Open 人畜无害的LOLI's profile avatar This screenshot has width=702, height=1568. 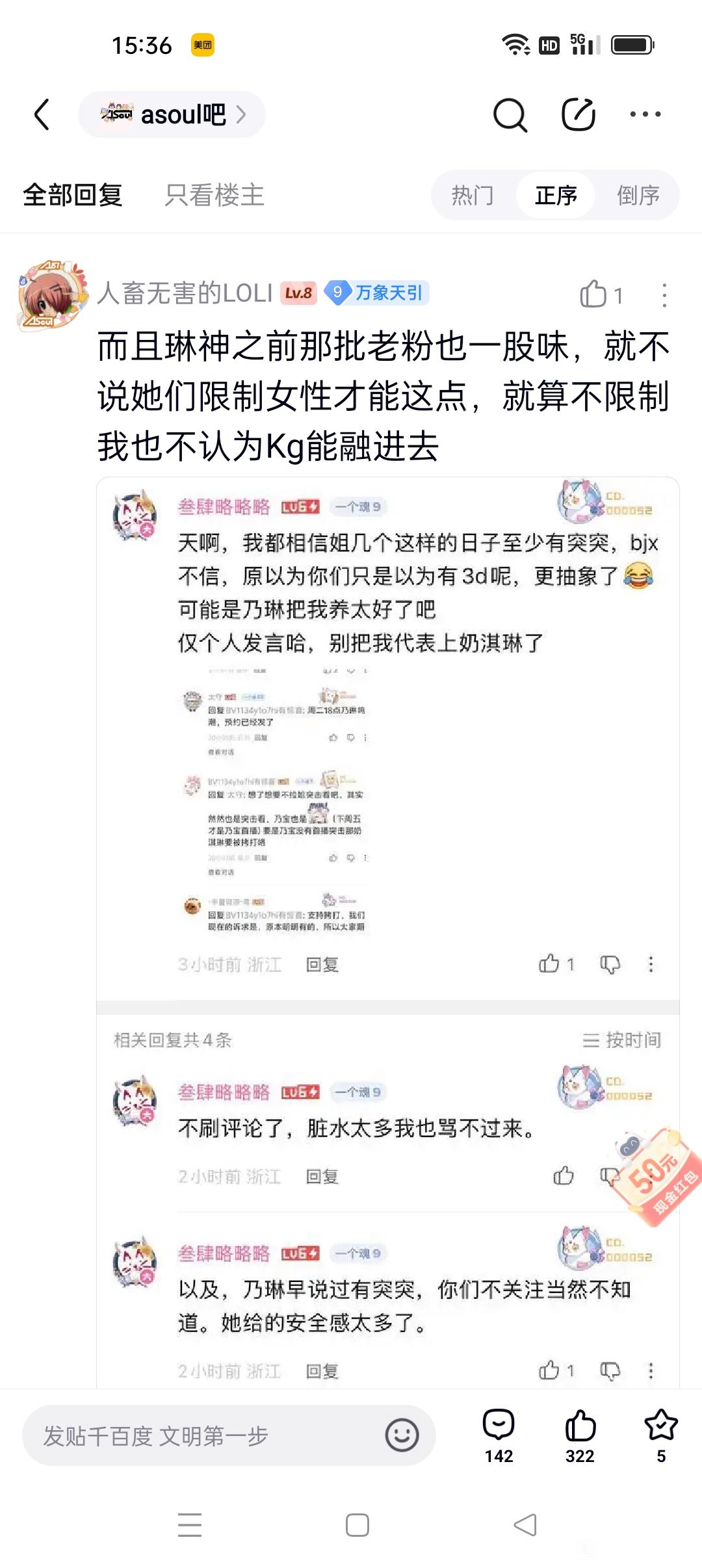tap(52, 296)
